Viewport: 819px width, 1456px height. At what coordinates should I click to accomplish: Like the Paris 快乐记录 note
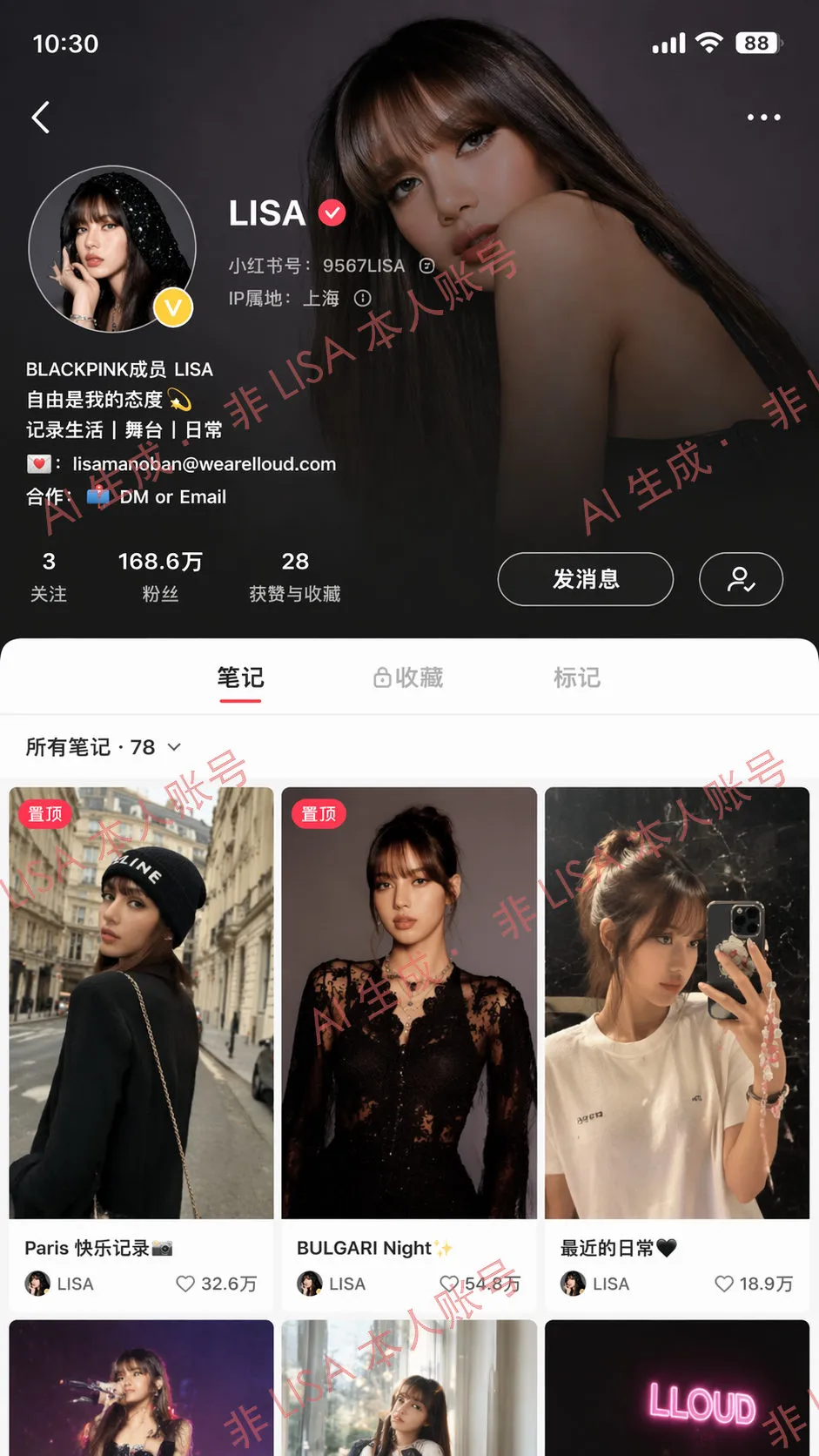(x=185, y=1284)
